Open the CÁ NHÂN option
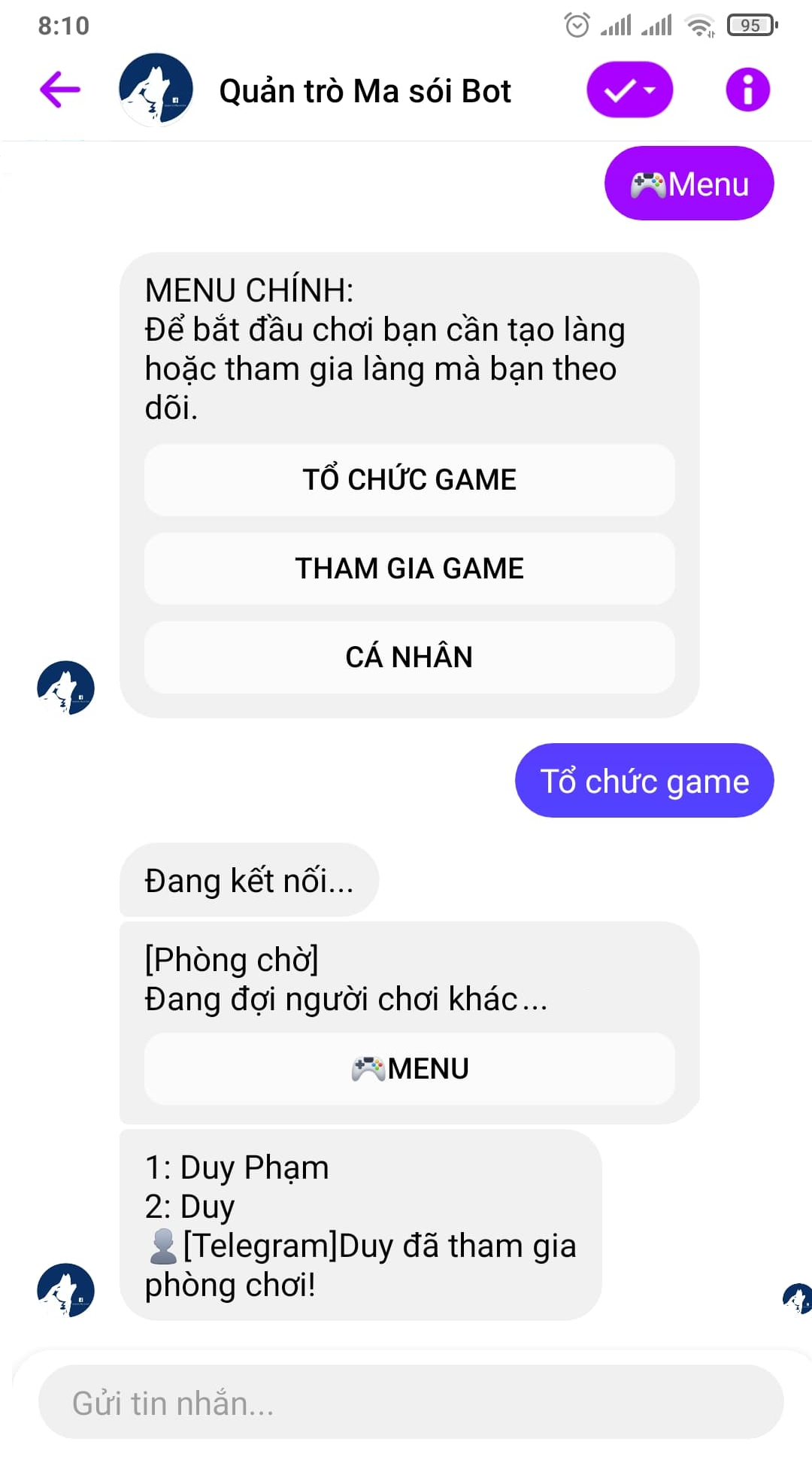The image size is (812, 1460). tap(409, 657)
